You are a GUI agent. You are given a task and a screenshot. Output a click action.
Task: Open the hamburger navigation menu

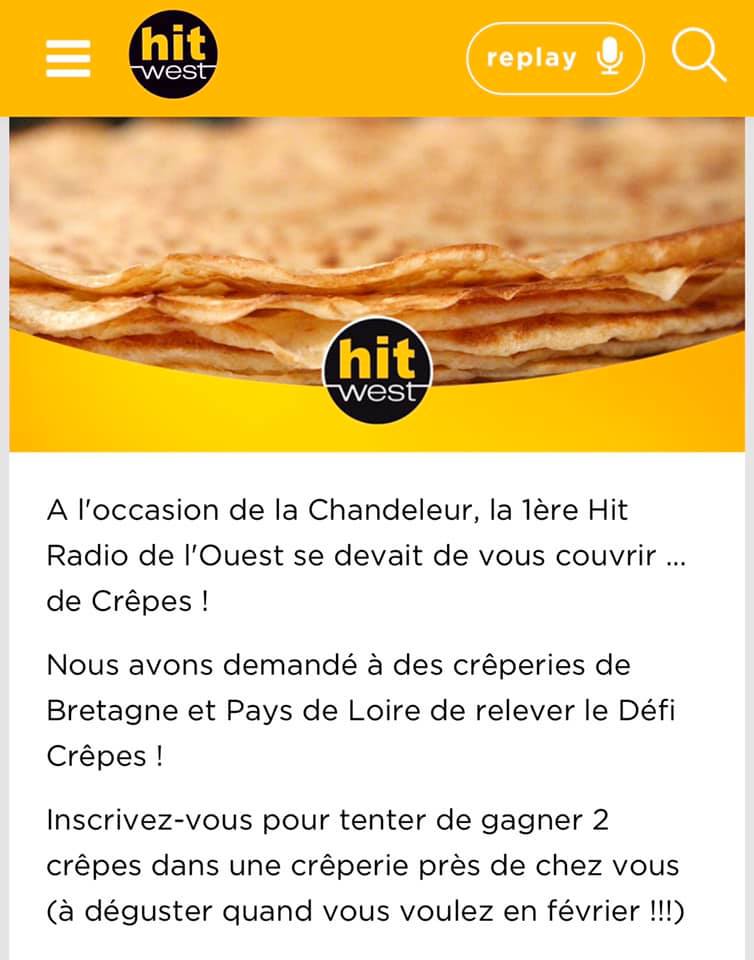point(68,58)
